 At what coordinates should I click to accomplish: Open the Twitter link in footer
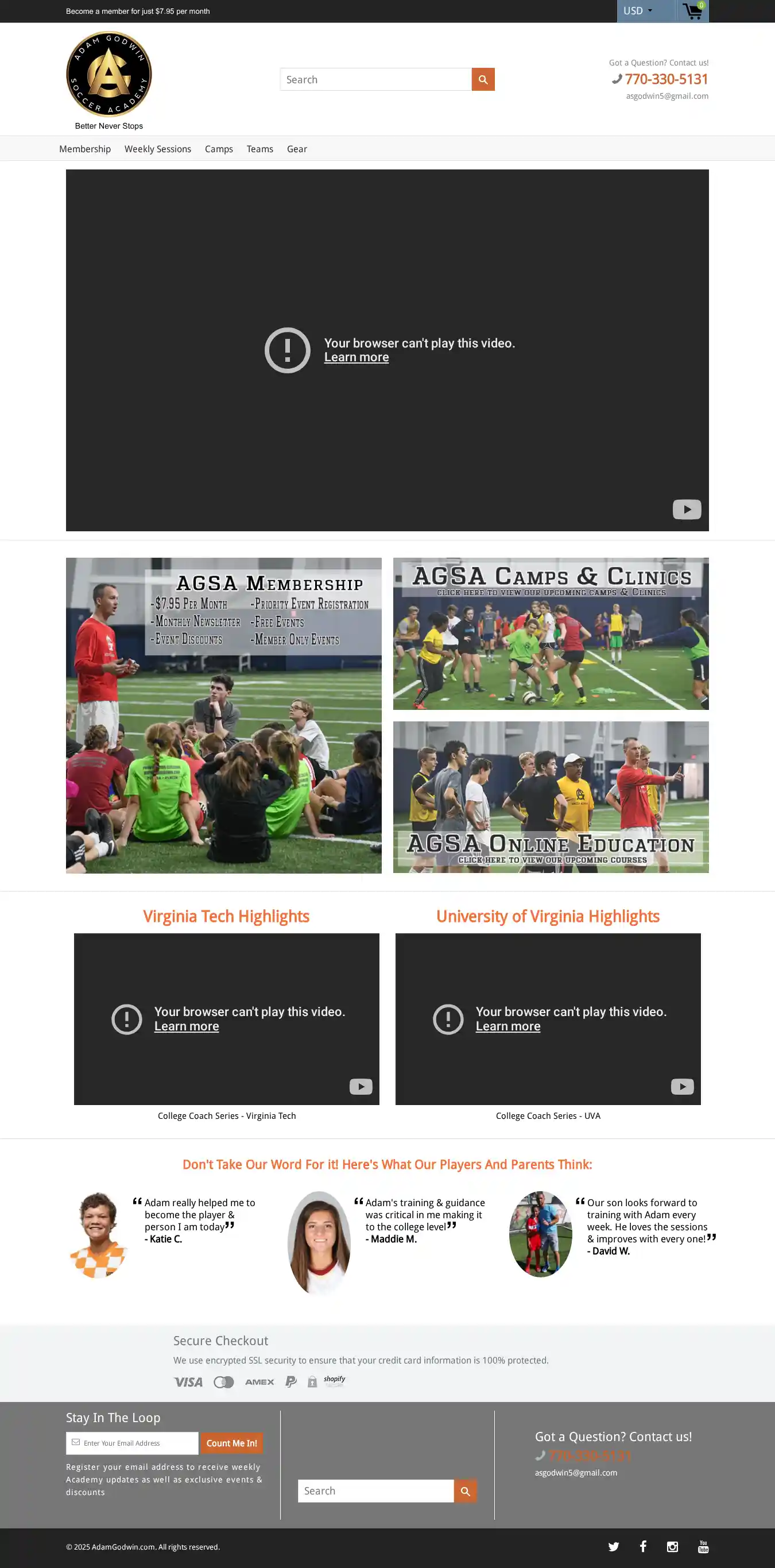[x=613, y=1547]
